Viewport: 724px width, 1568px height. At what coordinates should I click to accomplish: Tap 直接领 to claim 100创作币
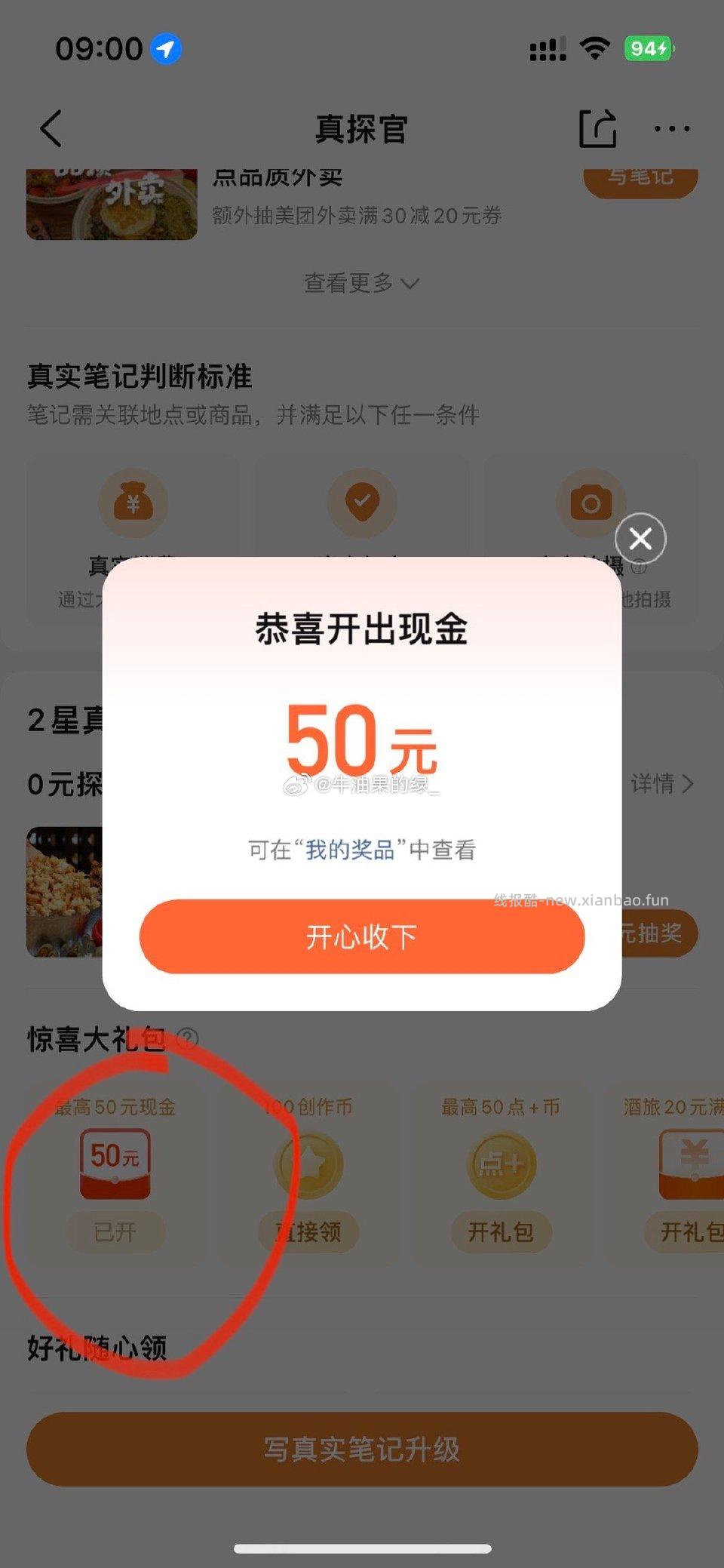[309, 1232]
